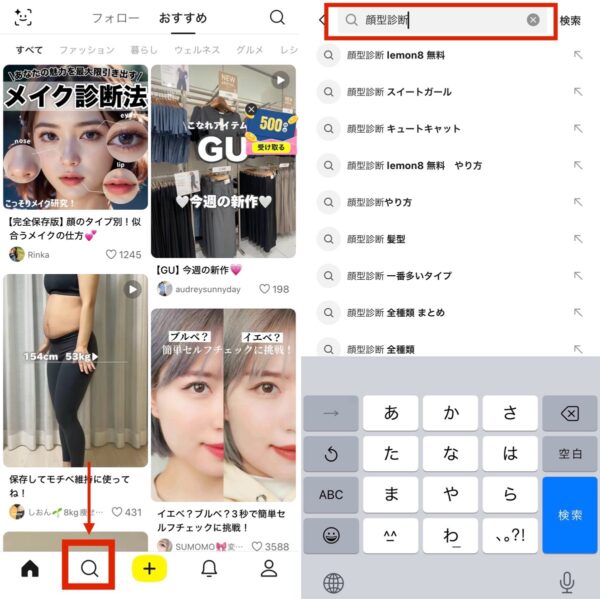Viewport: 600px width, 599px height.
Task: Switch to the フォロー tab
Action: tap(115, 18)
